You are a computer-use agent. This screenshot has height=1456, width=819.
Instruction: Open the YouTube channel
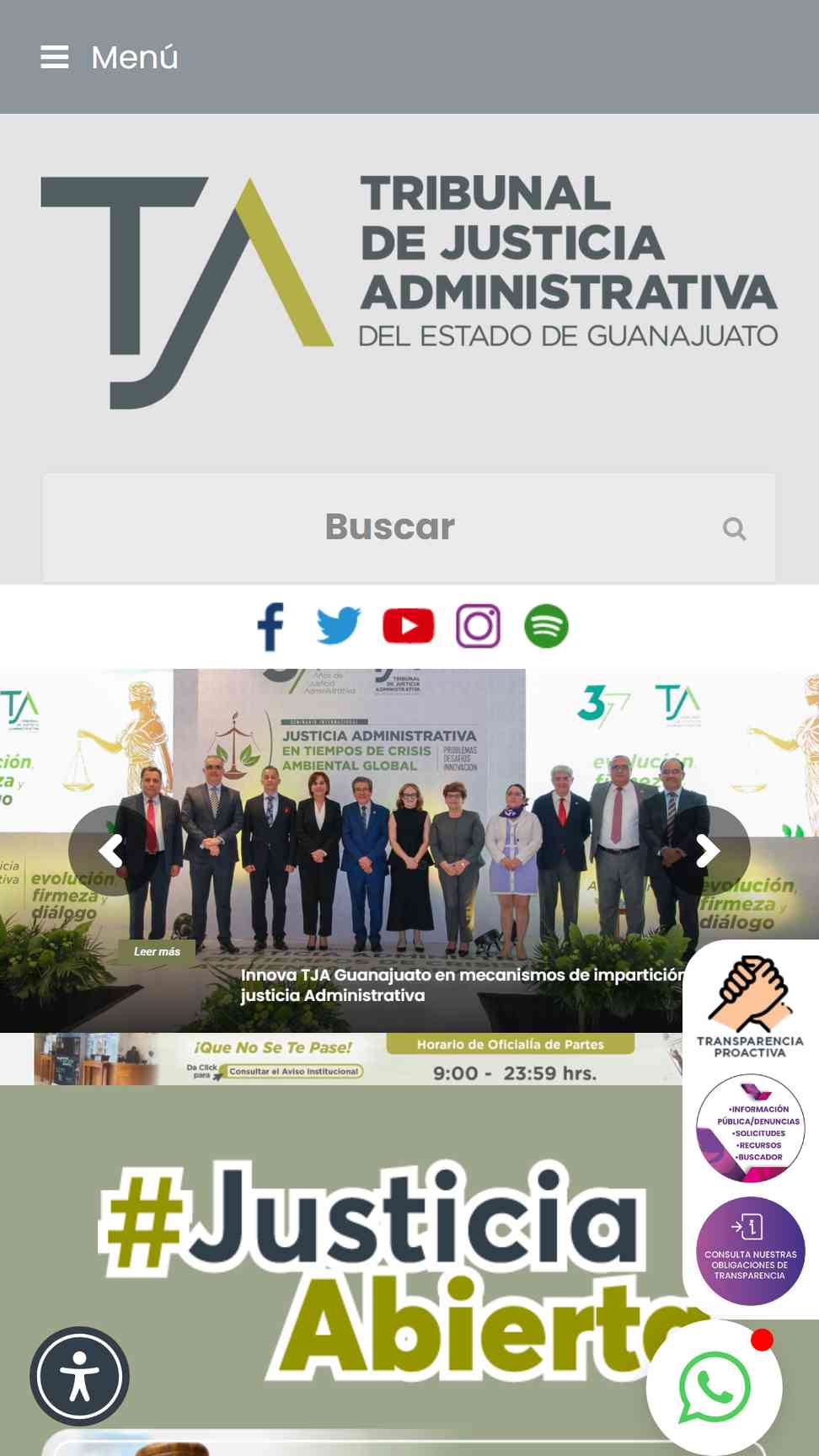click(x=409, y=626)
